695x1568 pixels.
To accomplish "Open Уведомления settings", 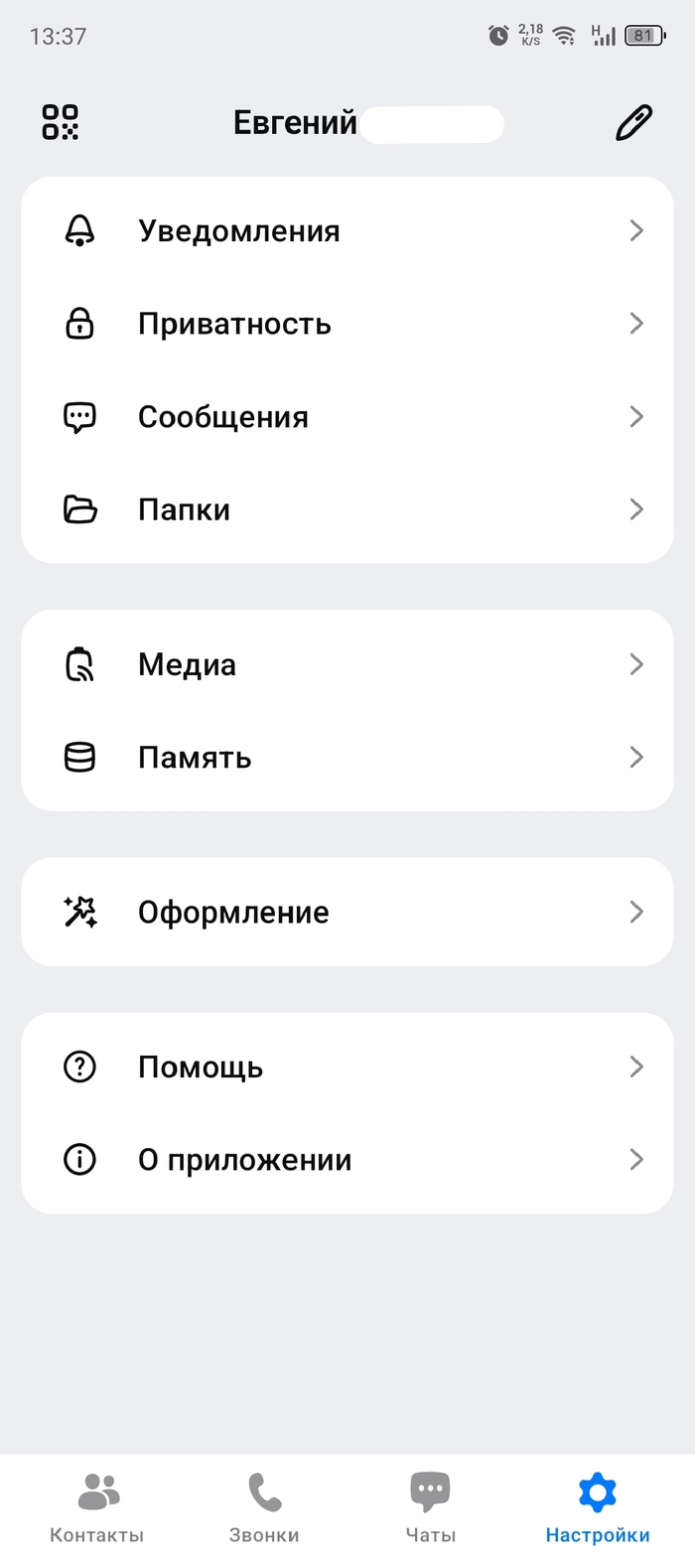I will point(347,230).
